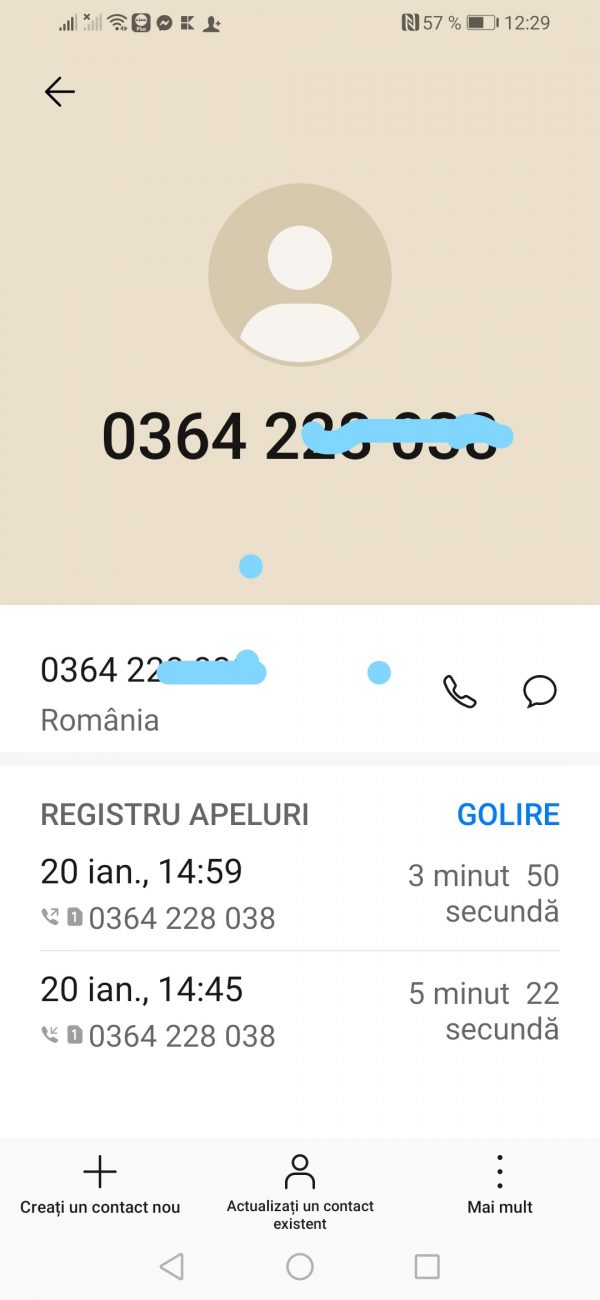The height and width of the screenshot is (1300, 600).
Task: Open the call entry from 14:45
Action: click(x=300, y=1011)
